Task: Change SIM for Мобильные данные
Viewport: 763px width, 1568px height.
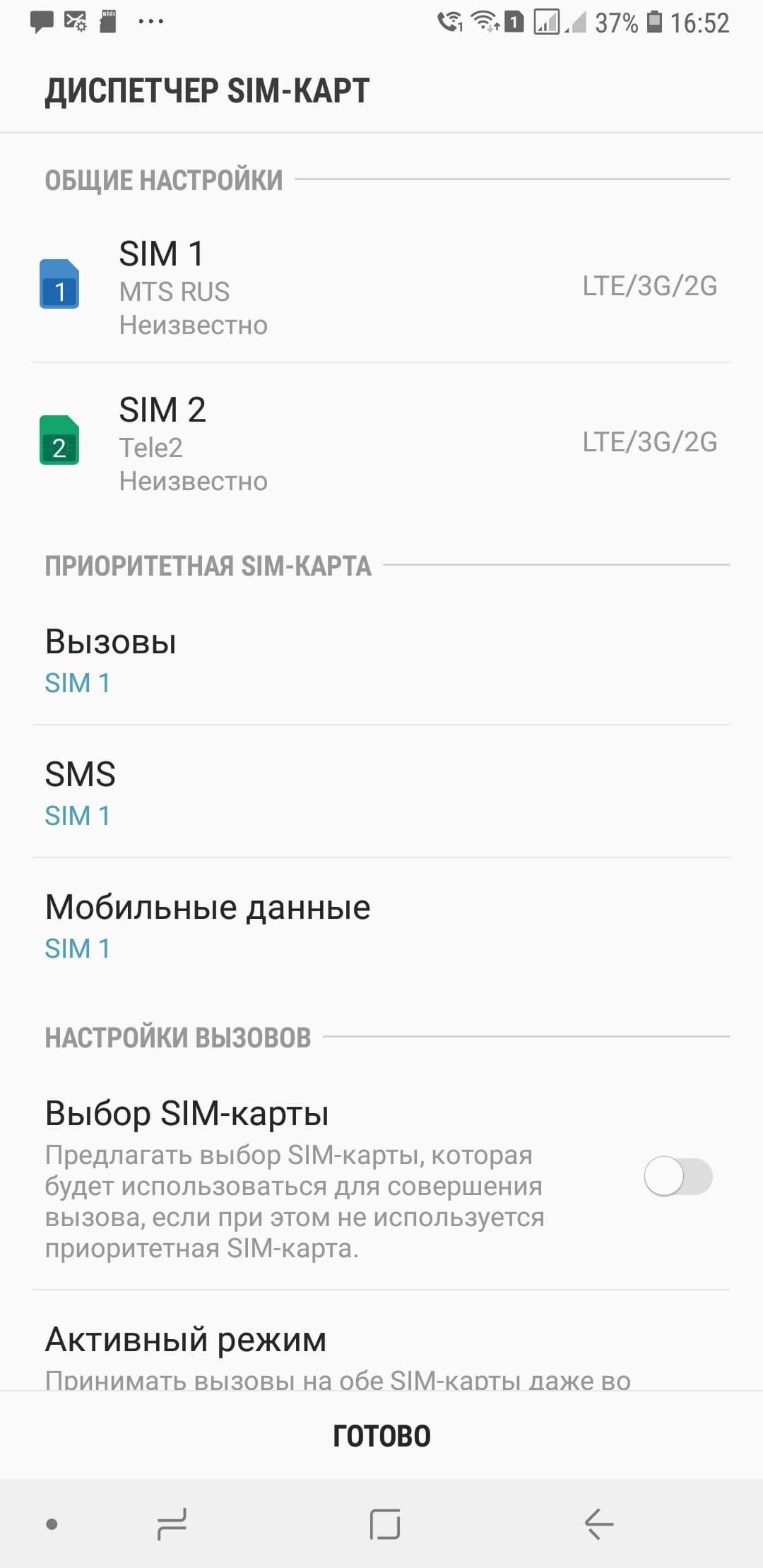Action: pyautogui.click(x=381, y=925)
